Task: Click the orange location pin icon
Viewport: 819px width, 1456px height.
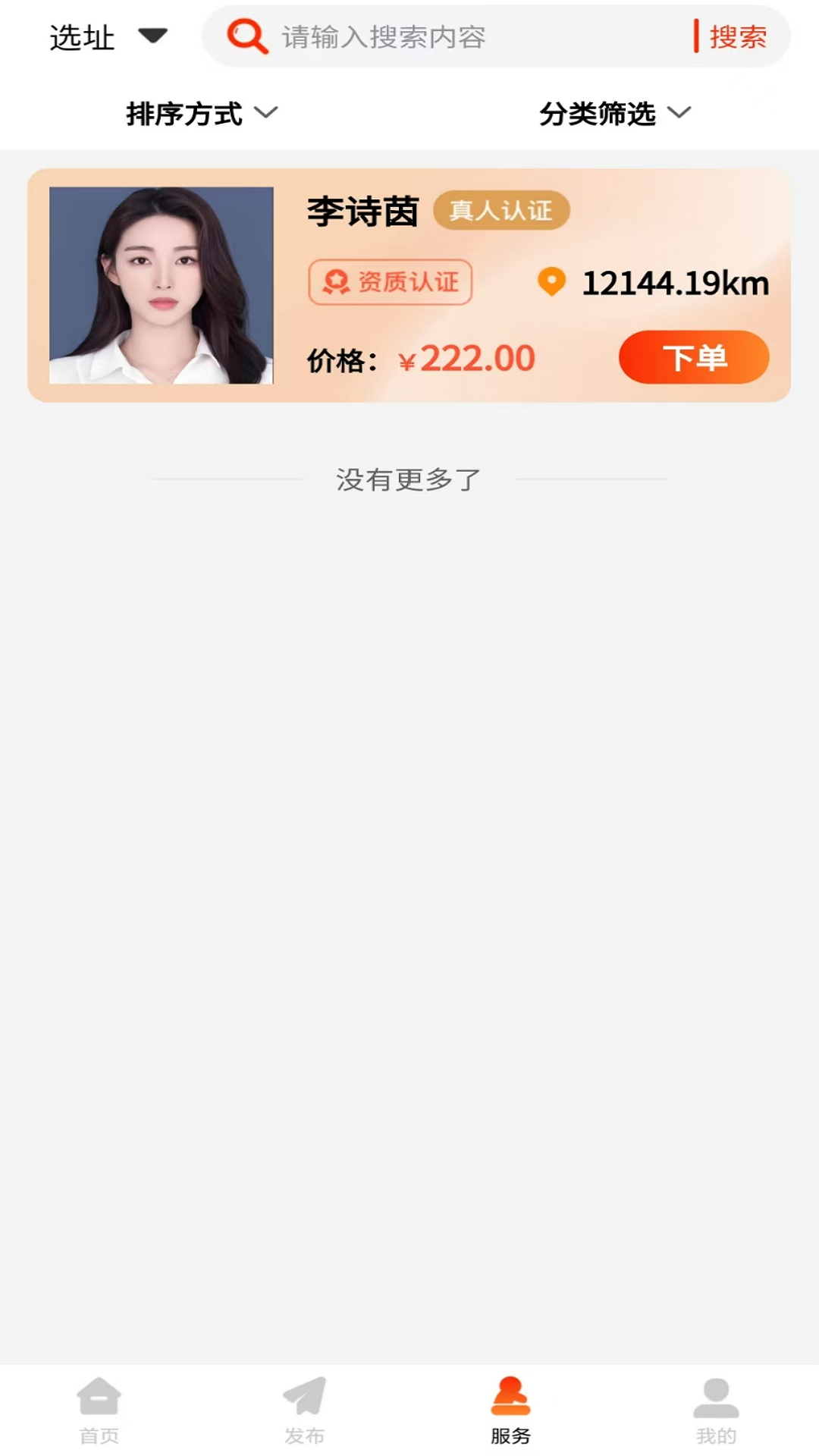Action: click(551, 281)
